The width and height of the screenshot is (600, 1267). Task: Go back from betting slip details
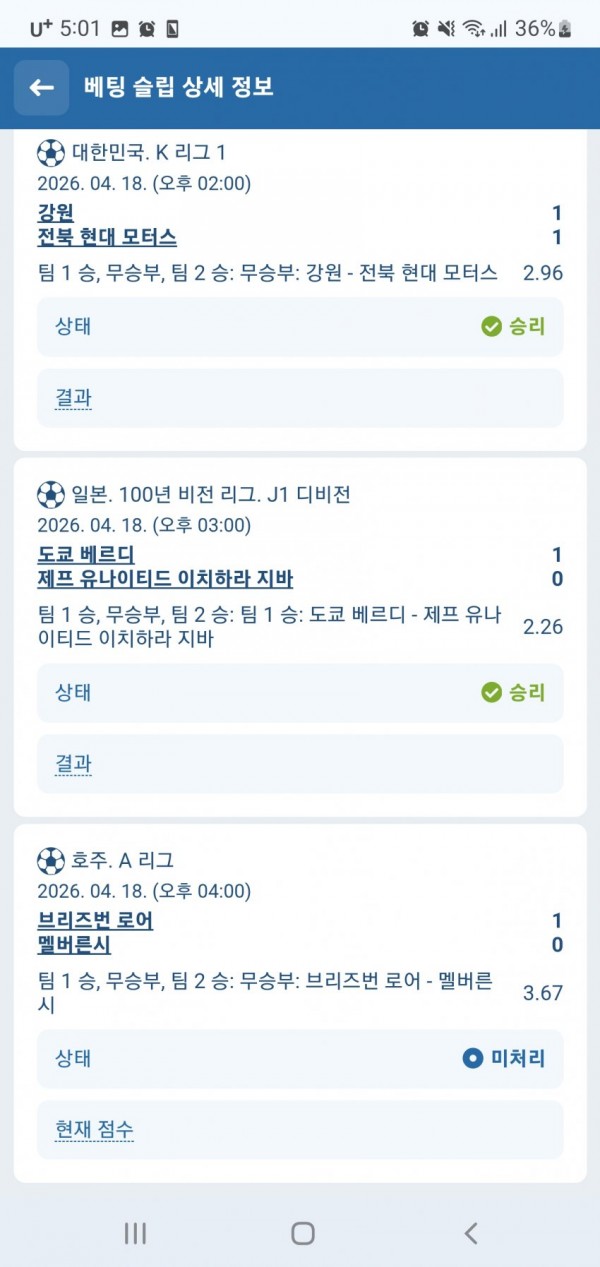click(41, 88)
